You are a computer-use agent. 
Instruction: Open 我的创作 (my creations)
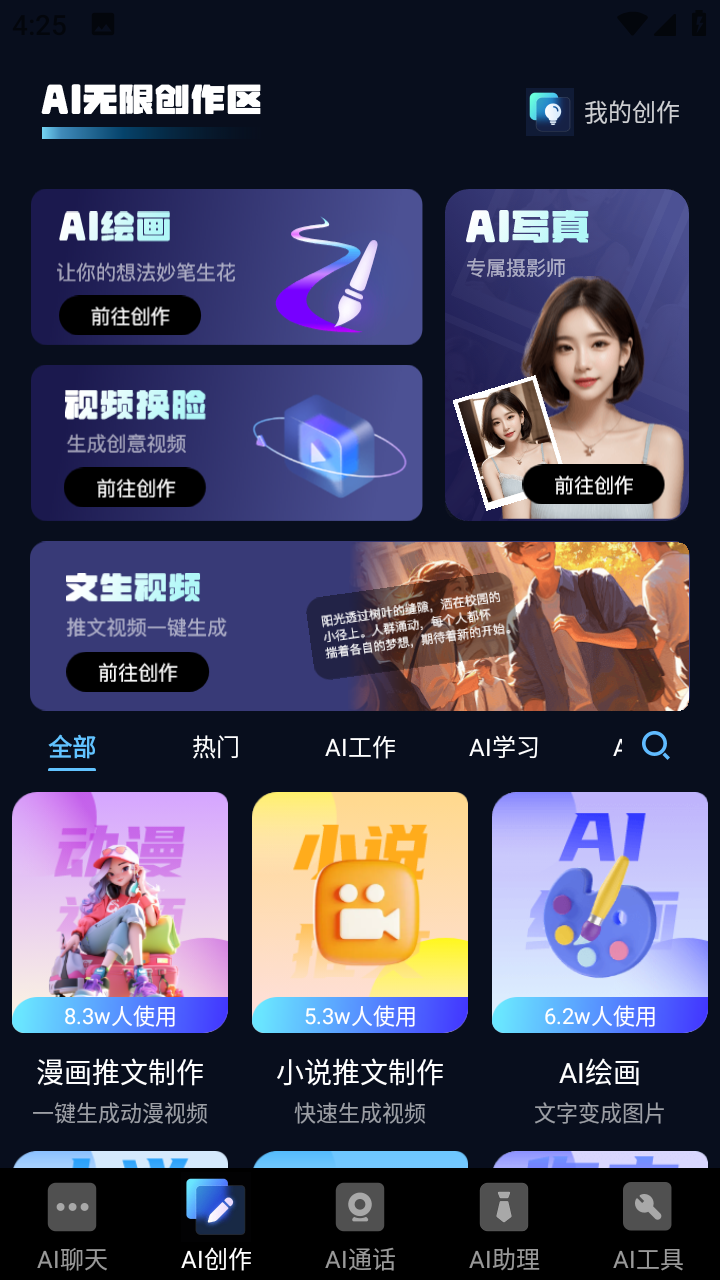[605, 112]
